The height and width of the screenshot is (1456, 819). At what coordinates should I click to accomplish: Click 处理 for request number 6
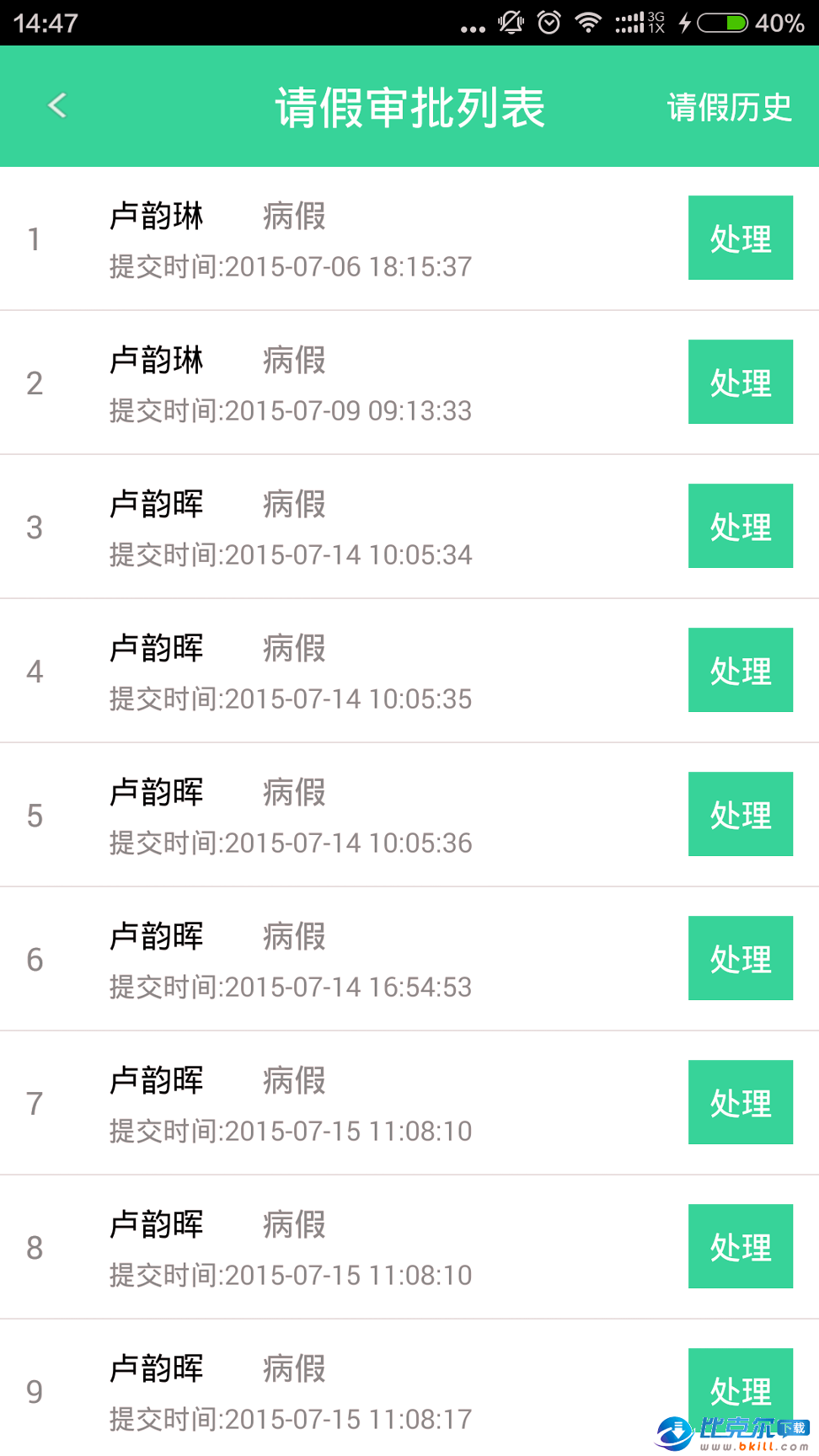[740, 958]
